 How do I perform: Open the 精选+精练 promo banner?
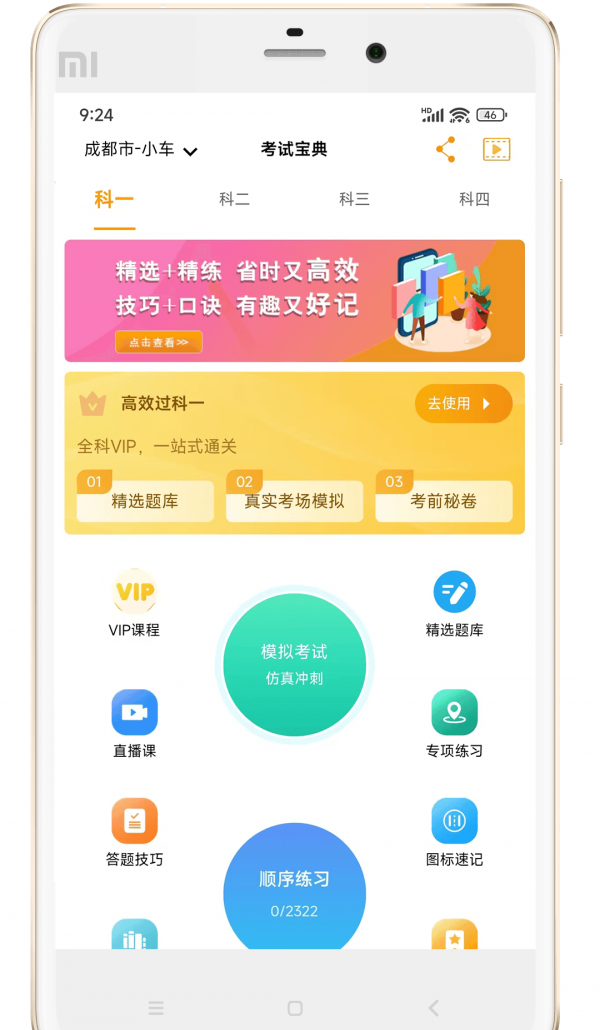pyautogui.click(x=294, y=300)
